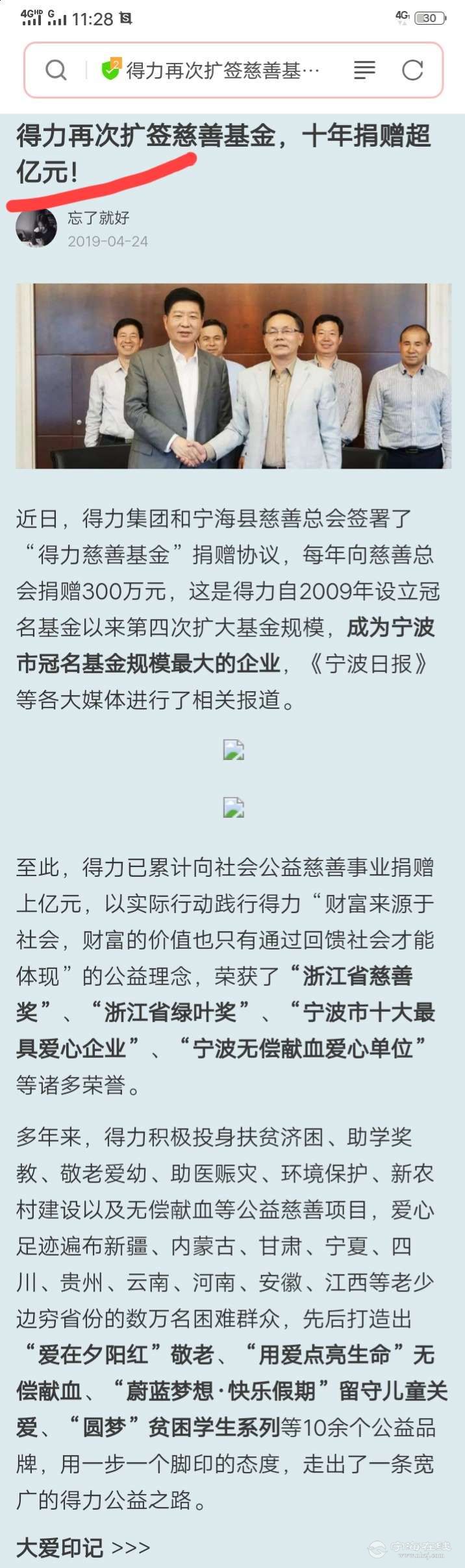Open the browser menu lines icon
465x1568 pixels.
pos(364,70)
